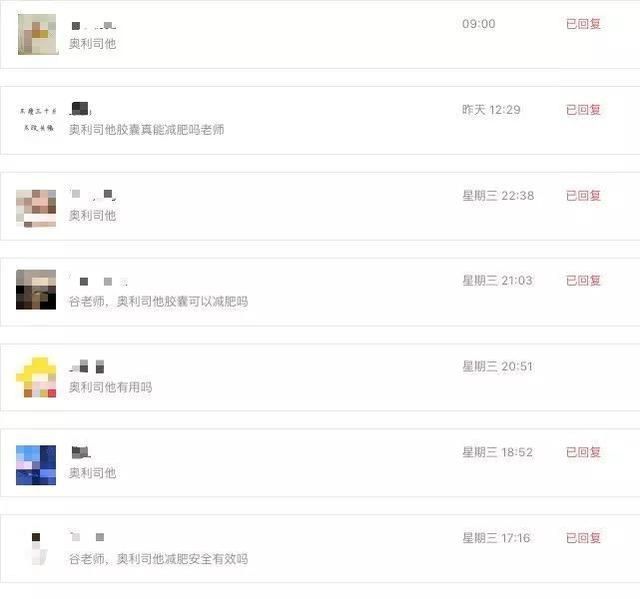
Task: Open message 谷老师，奥利司他胶囊可以减肥吗
Action: point(157,301)
